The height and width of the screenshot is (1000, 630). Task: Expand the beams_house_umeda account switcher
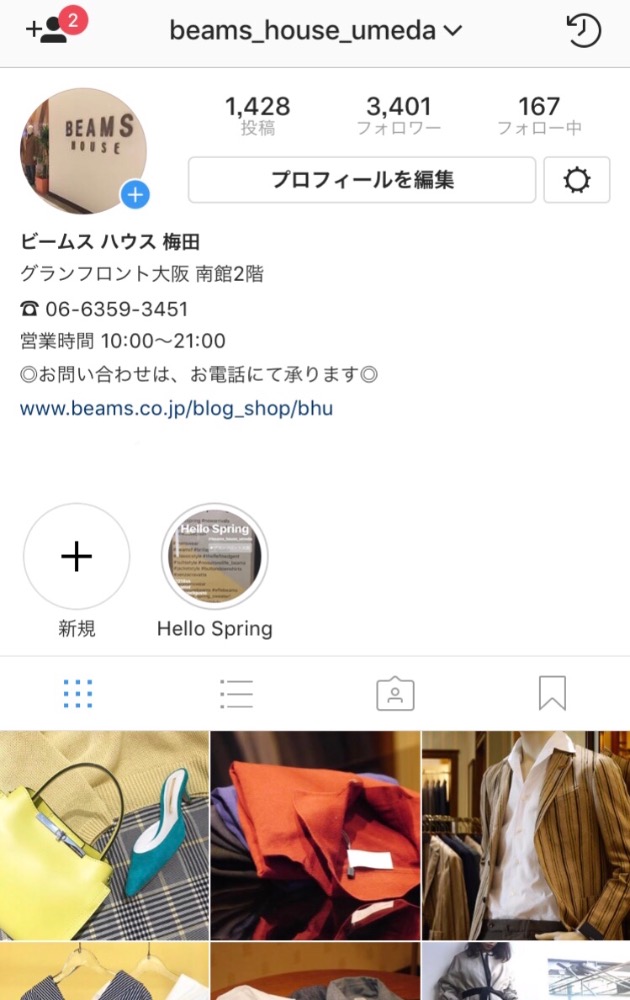(315, 30)
